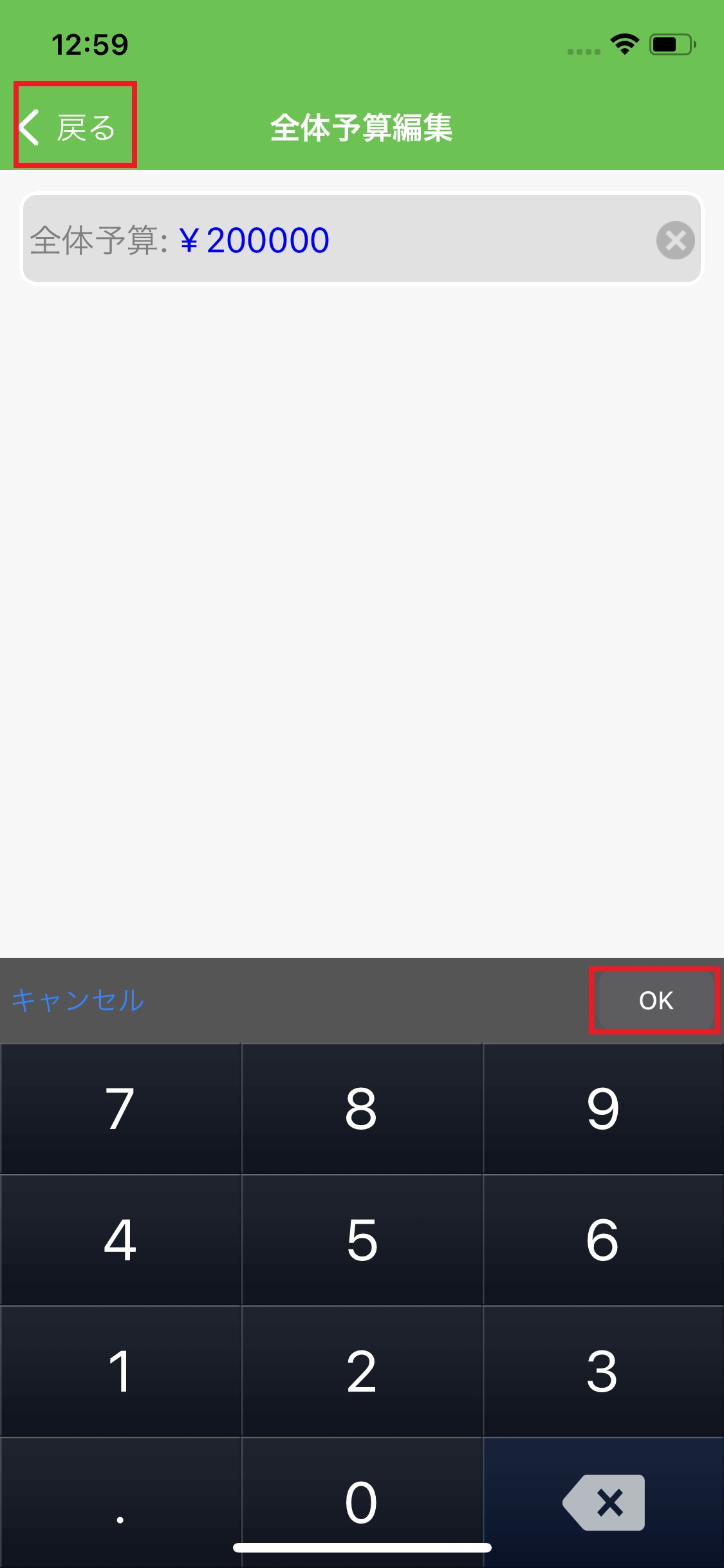Screen dimensions: 724x1568
Task: Confirm the amount with OK
Action: click(655, 1000)
